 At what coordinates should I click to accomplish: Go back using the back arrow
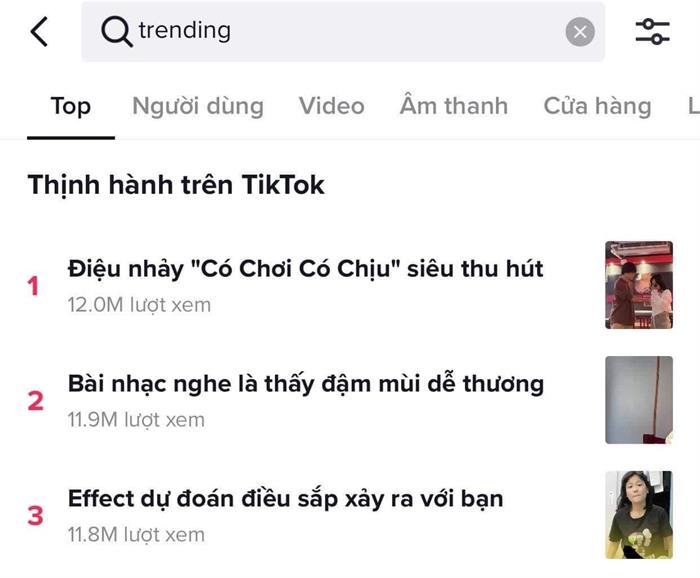click(39, 32)
